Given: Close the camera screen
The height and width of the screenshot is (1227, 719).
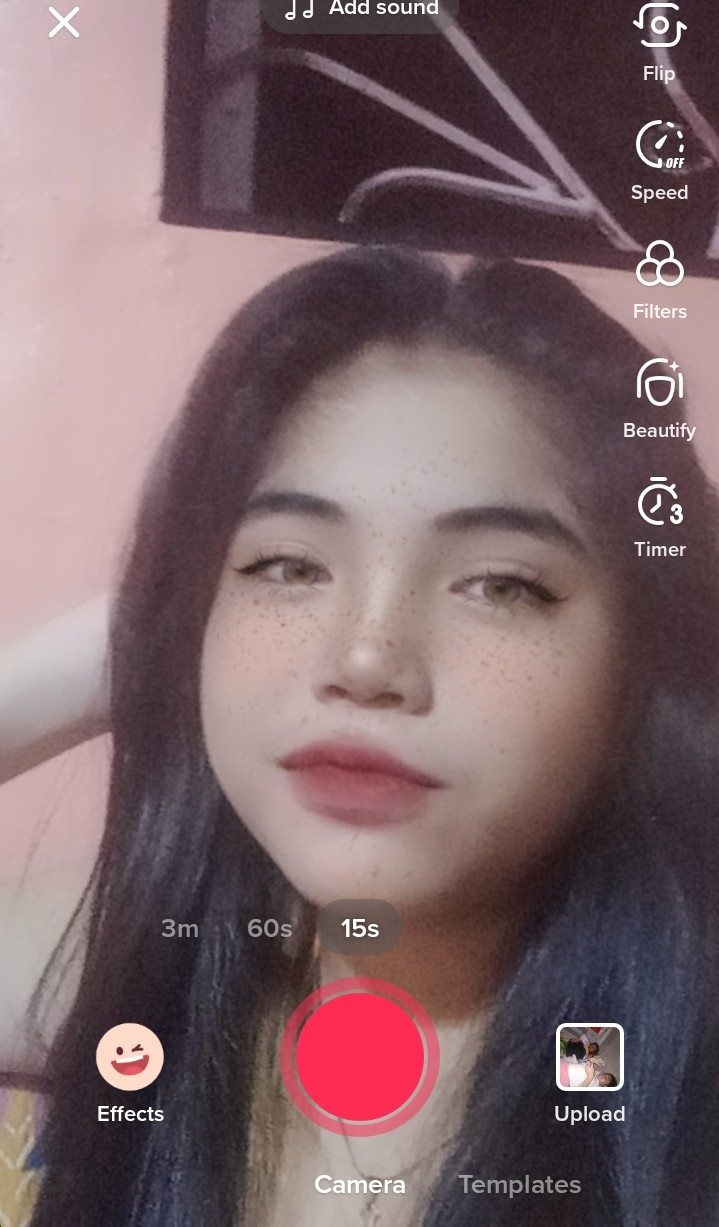Looking at the screenshot, I should (64, 22).
